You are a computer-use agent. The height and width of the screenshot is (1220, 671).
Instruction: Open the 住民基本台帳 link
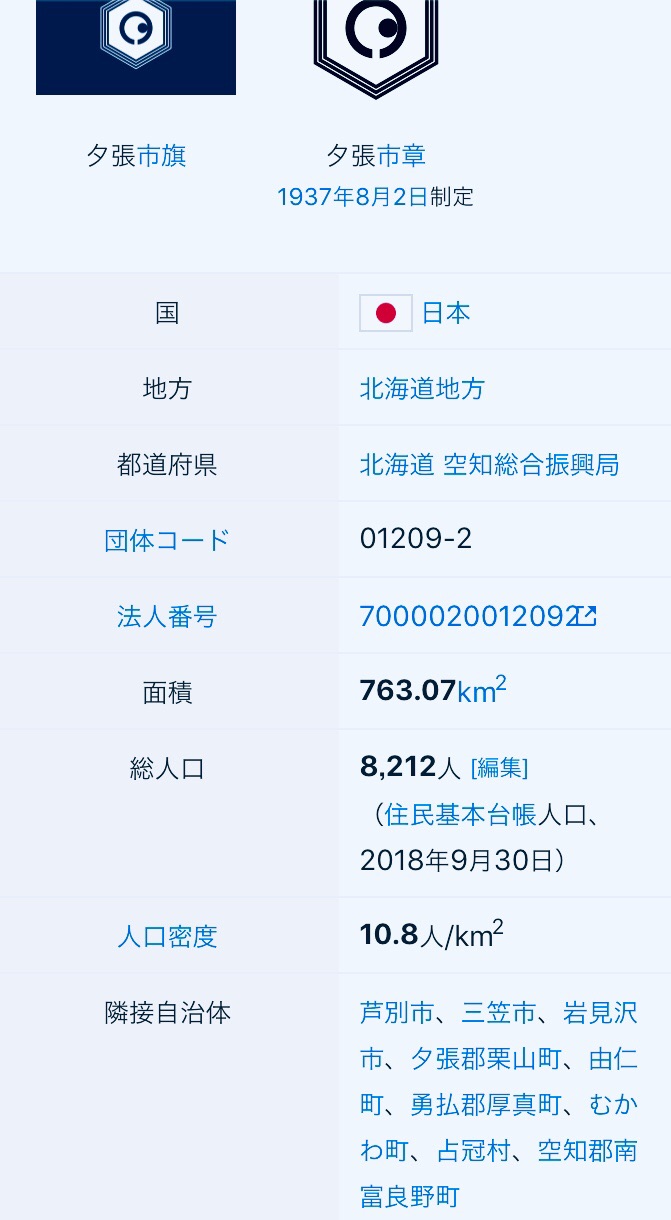[x=461, y=814]
